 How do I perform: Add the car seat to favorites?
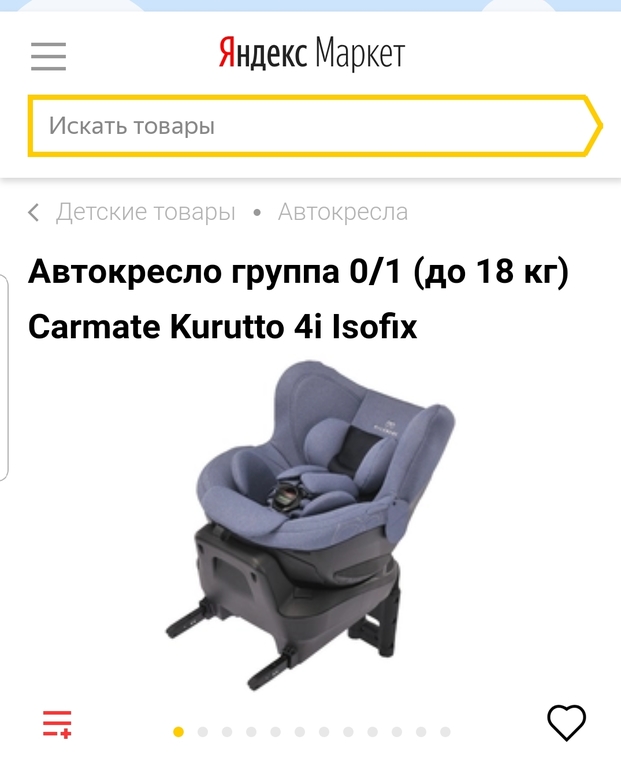tap(565, 722)
